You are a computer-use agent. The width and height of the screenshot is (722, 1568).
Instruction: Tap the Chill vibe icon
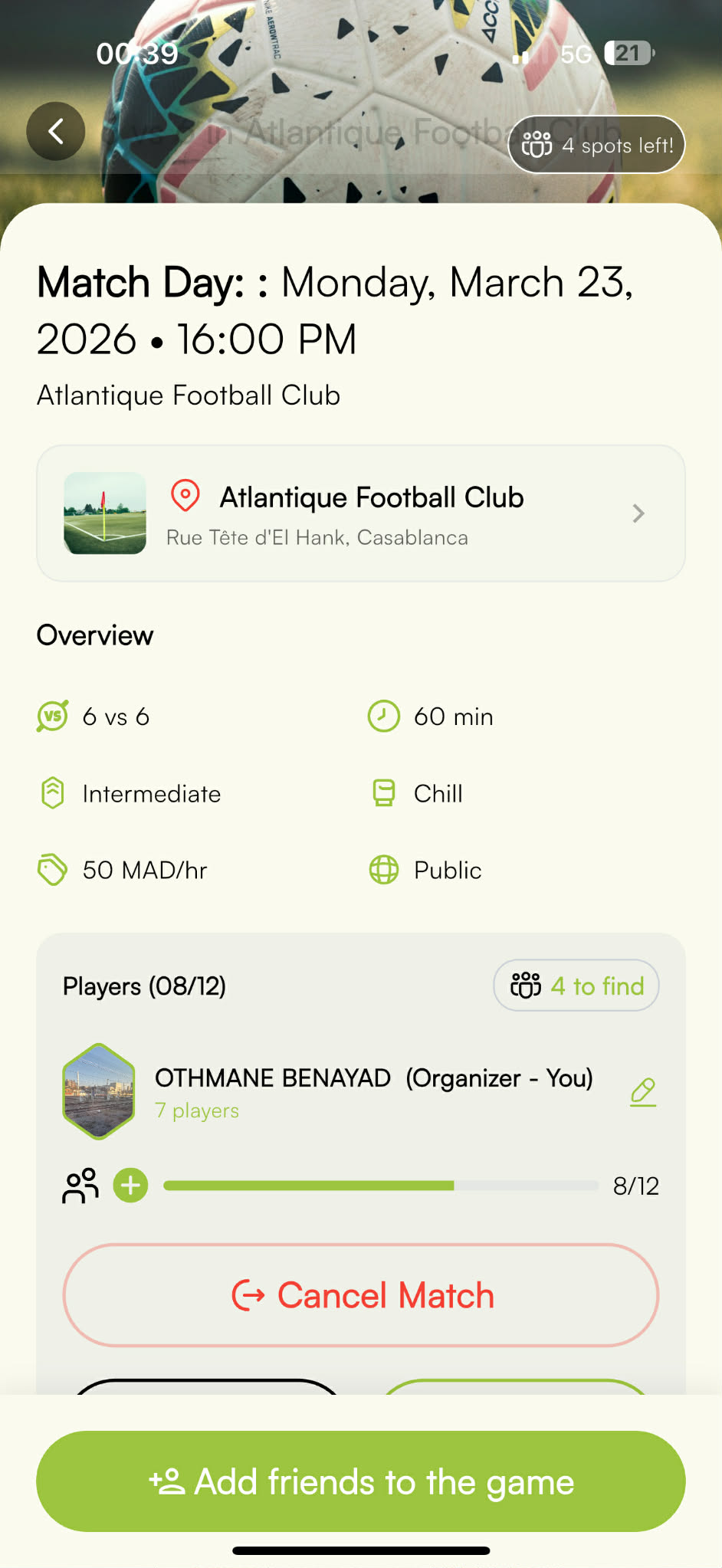point(382,792)
